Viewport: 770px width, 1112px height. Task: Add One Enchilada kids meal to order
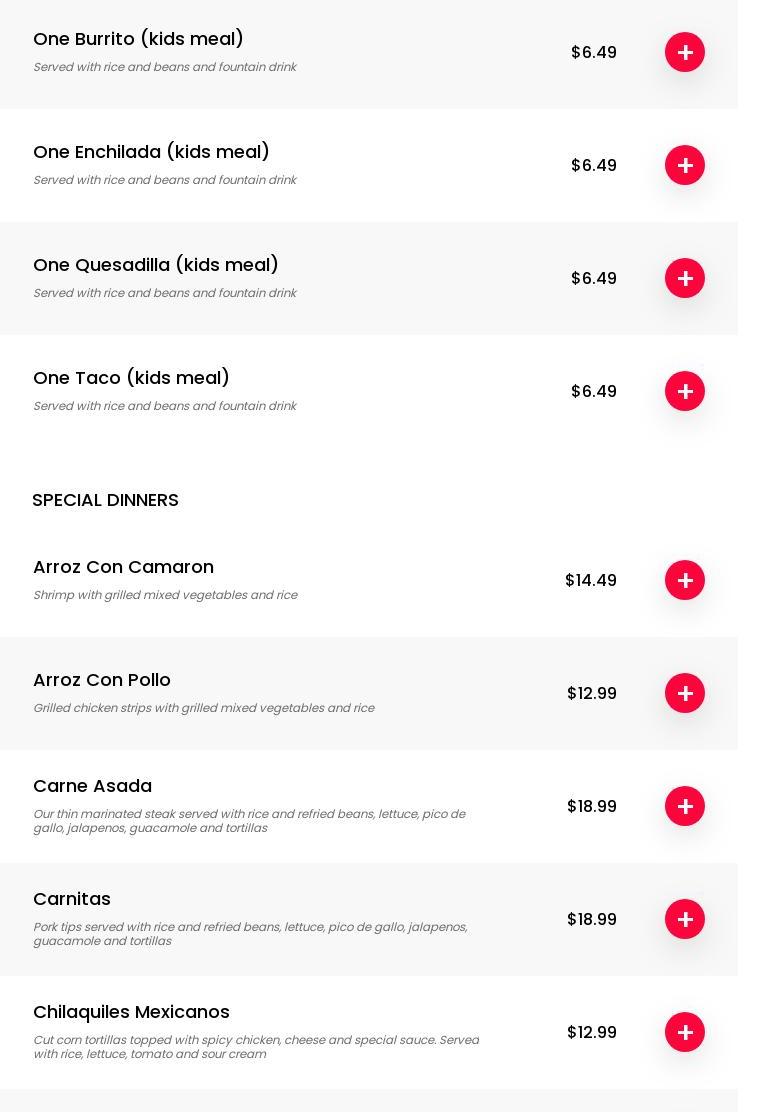pyautogui.click(x=685, y=165)
